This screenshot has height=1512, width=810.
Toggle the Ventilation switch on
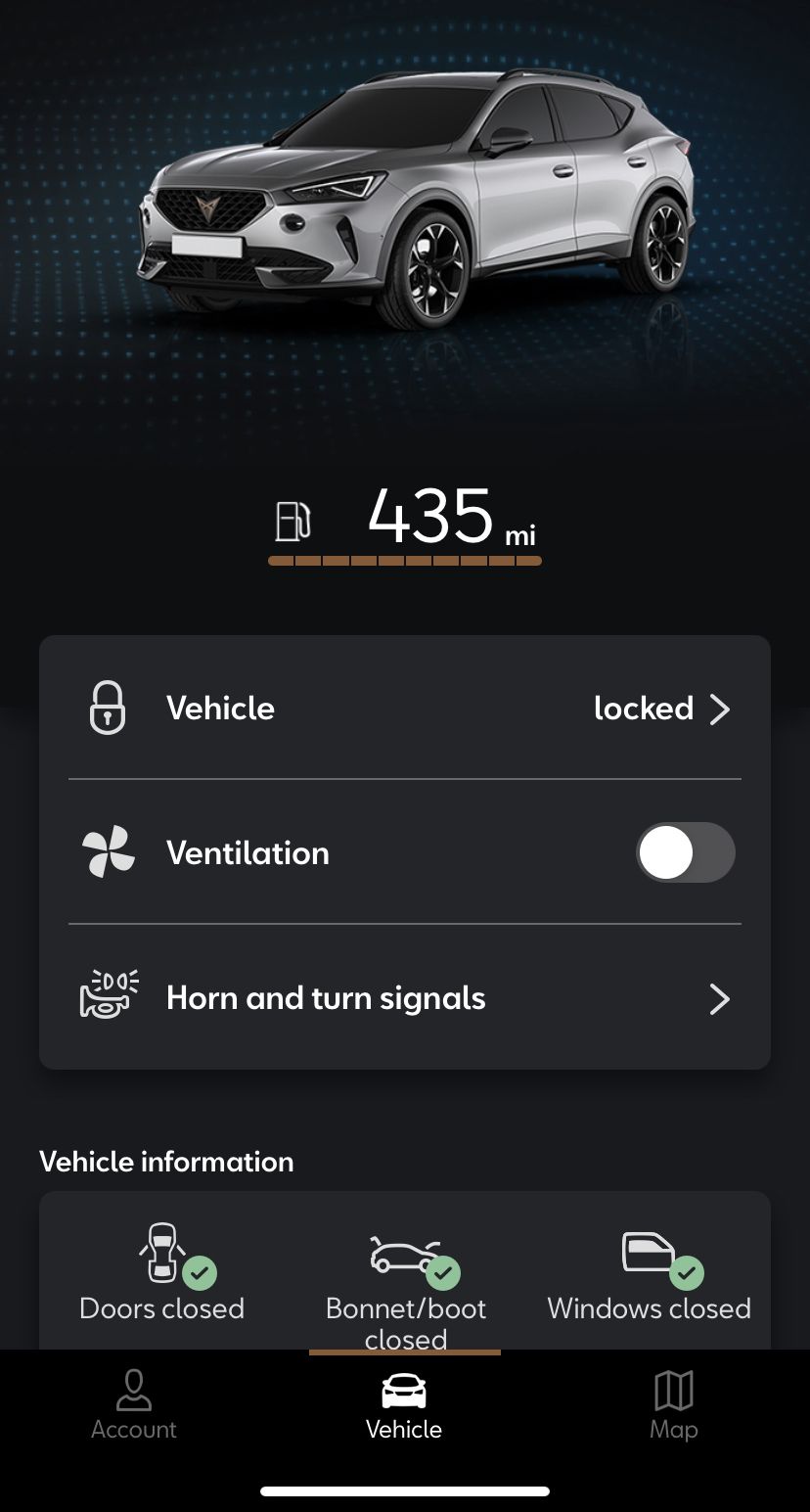[685, 852]
